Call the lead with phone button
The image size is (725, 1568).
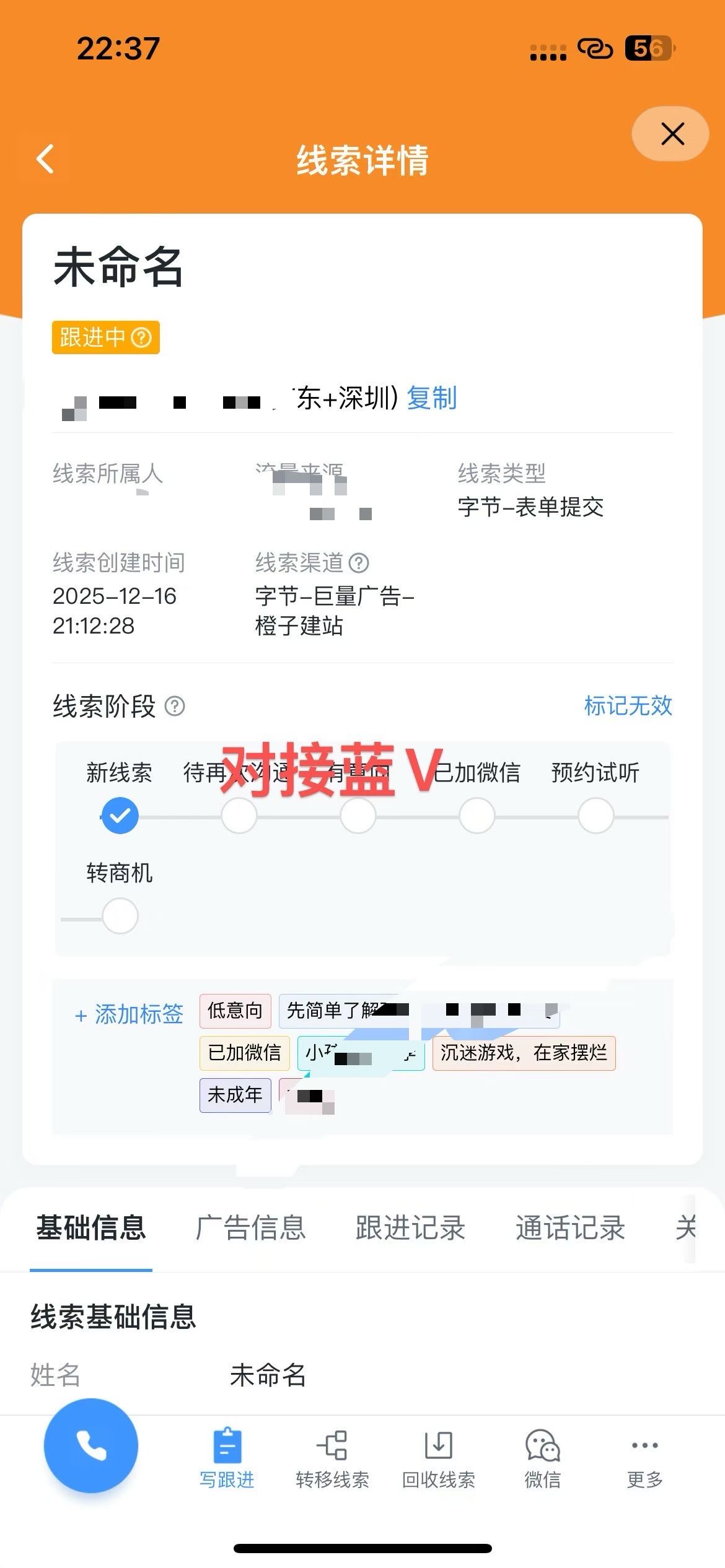click(91, 1445)
